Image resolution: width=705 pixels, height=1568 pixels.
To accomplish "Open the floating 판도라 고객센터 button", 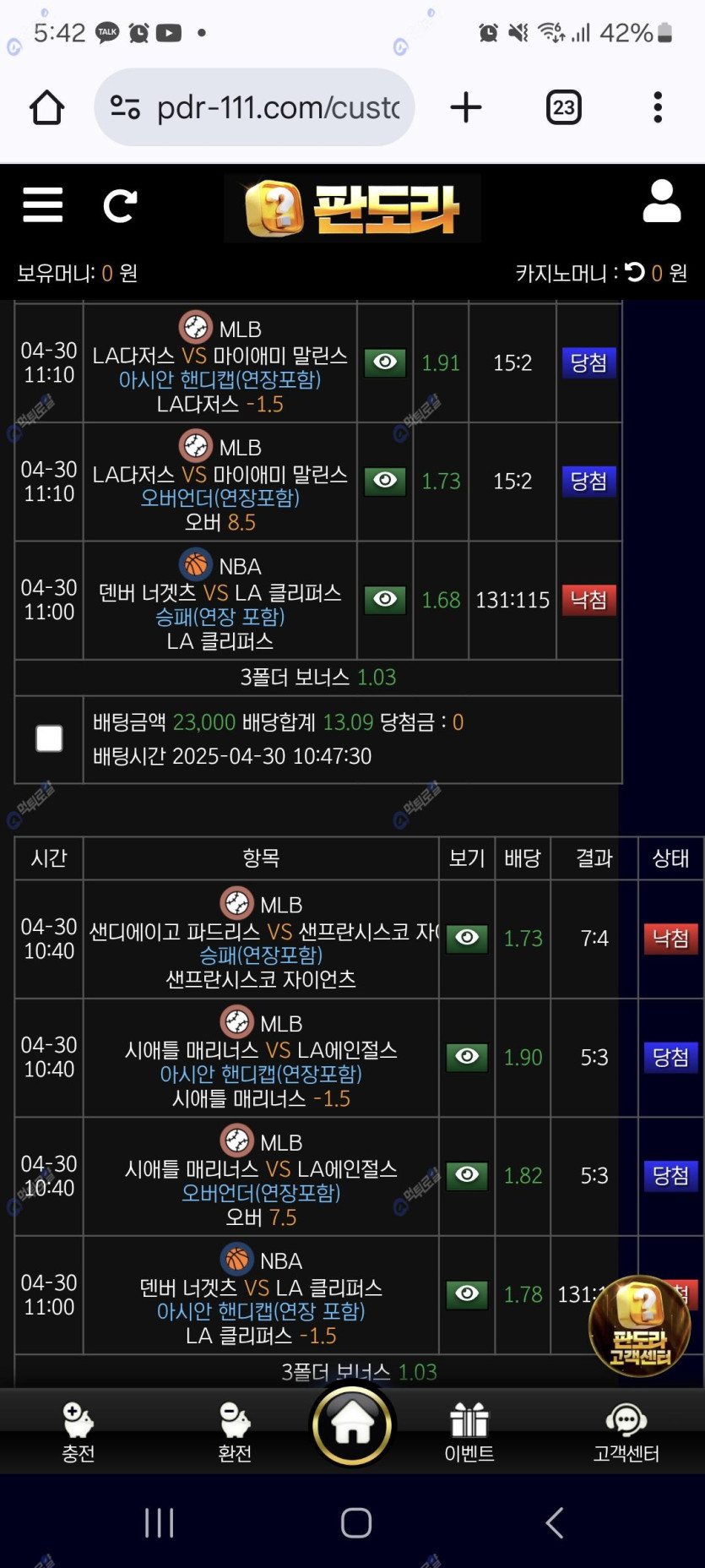I will coord(639,1325).
